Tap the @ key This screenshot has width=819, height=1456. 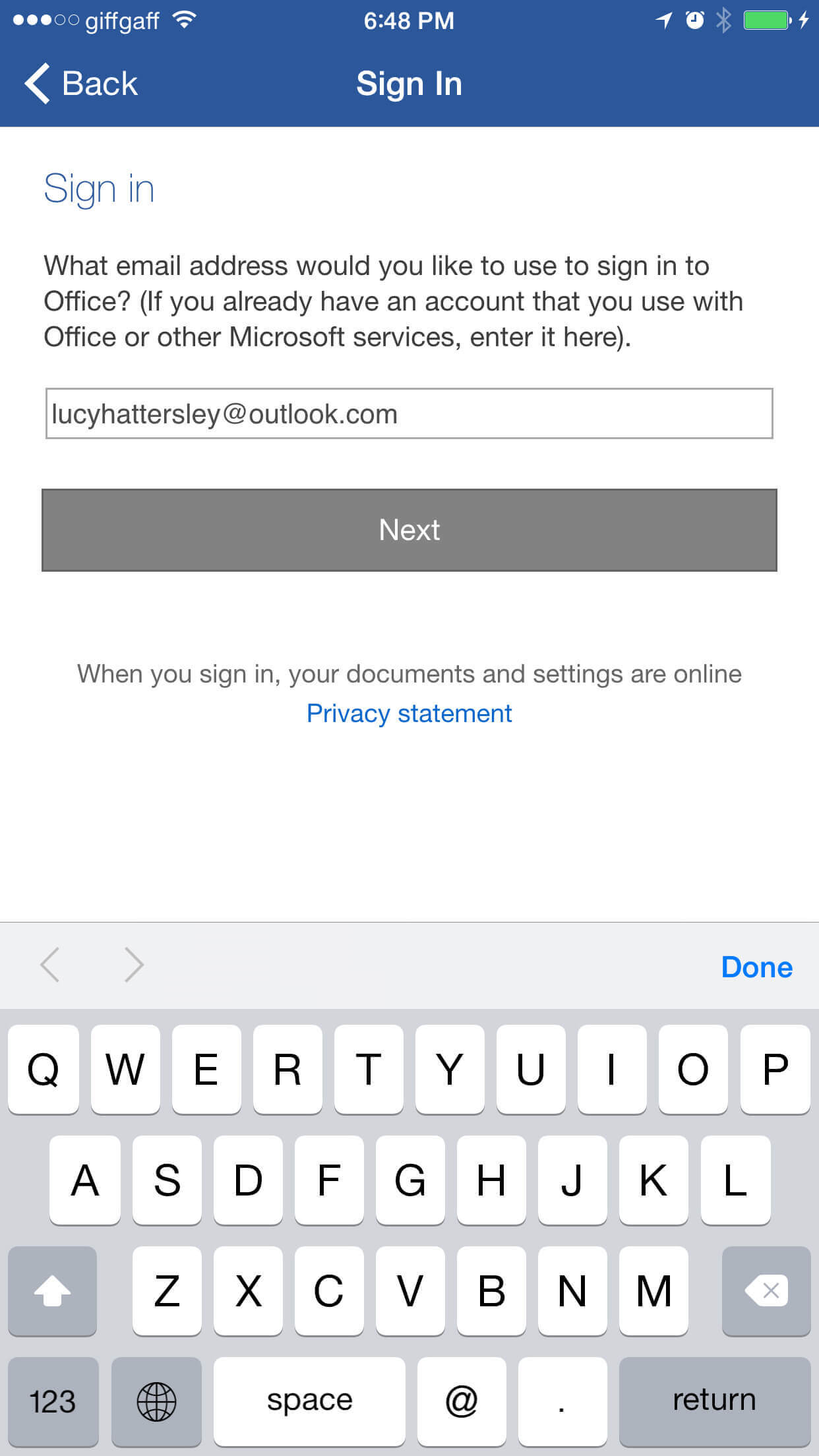(x=462, y=1401)
